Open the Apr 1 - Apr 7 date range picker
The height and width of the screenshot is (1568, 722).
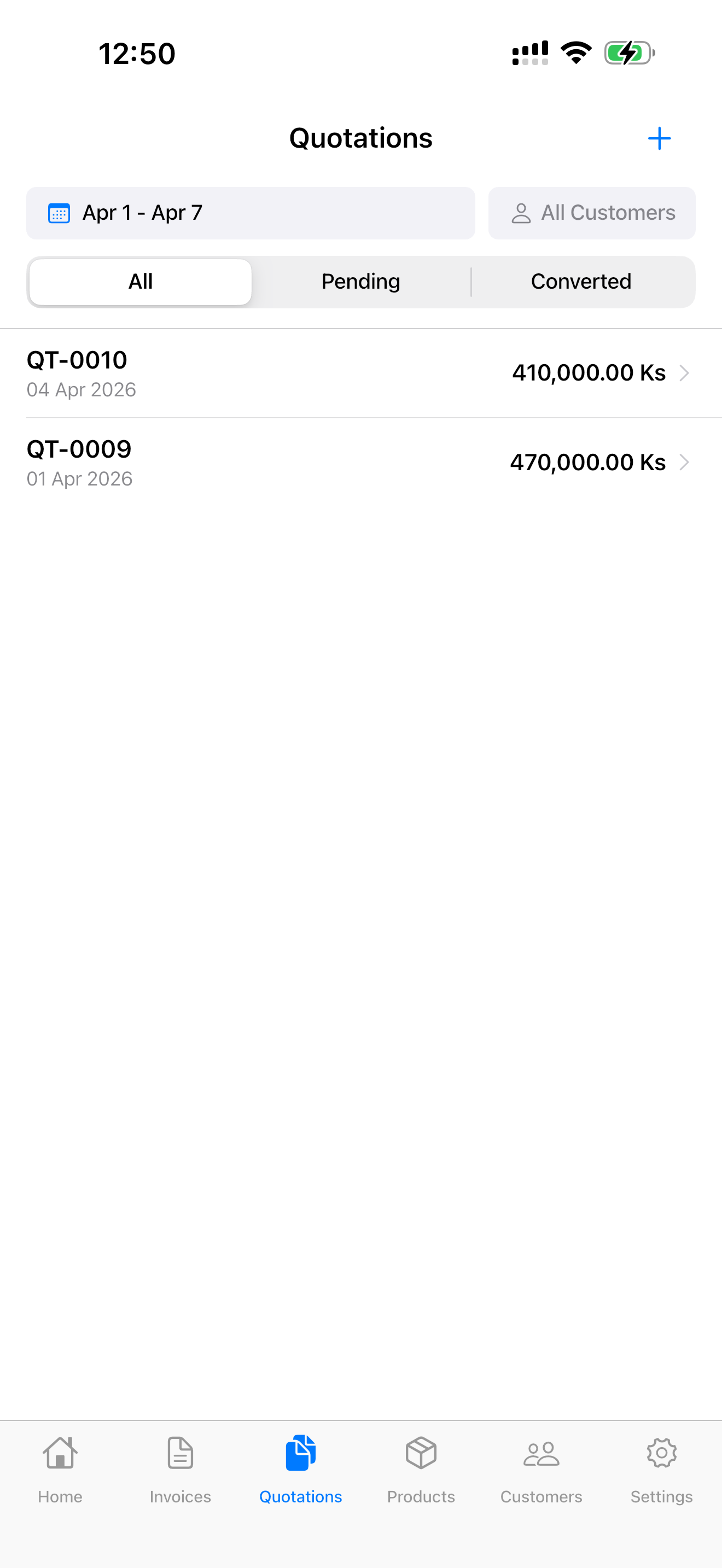click(x=250, y=213)
